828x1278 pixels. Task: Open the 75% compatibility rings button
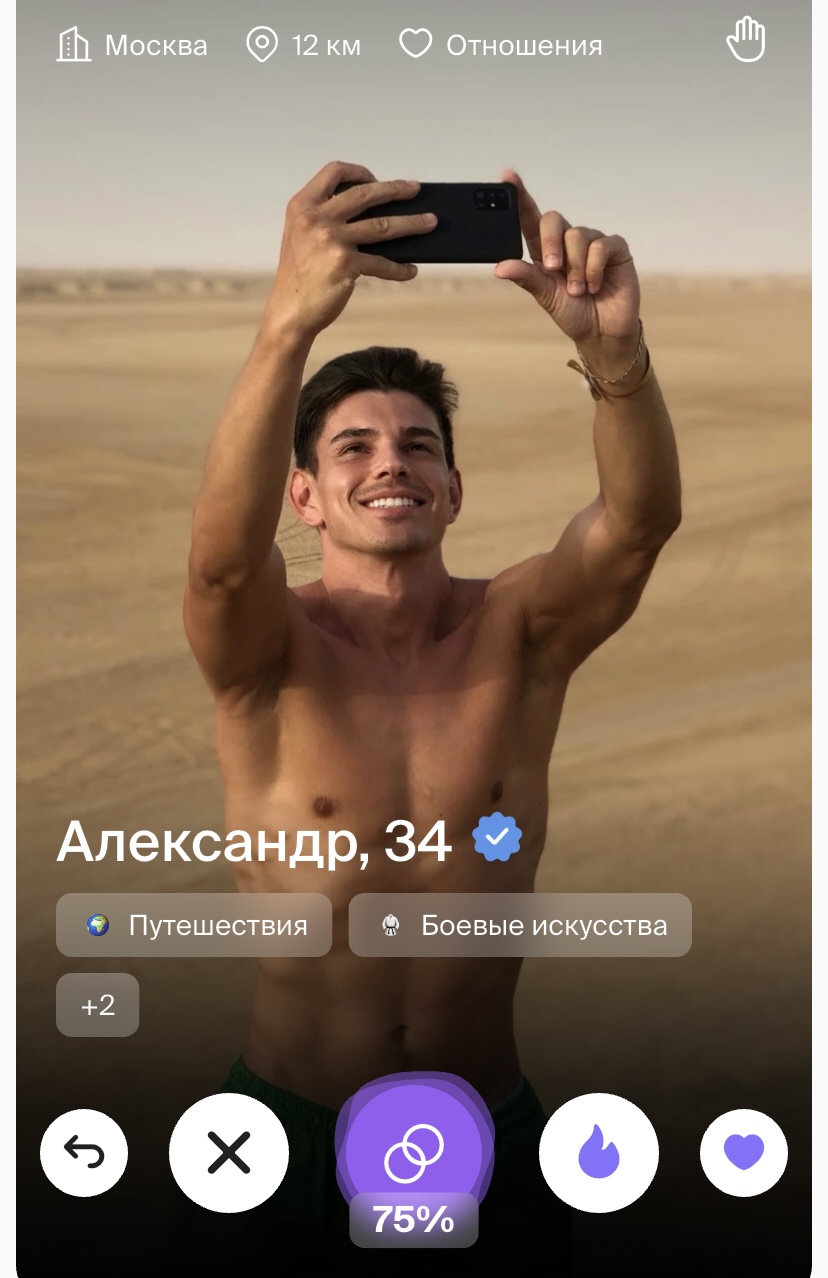coord(414,1153)
